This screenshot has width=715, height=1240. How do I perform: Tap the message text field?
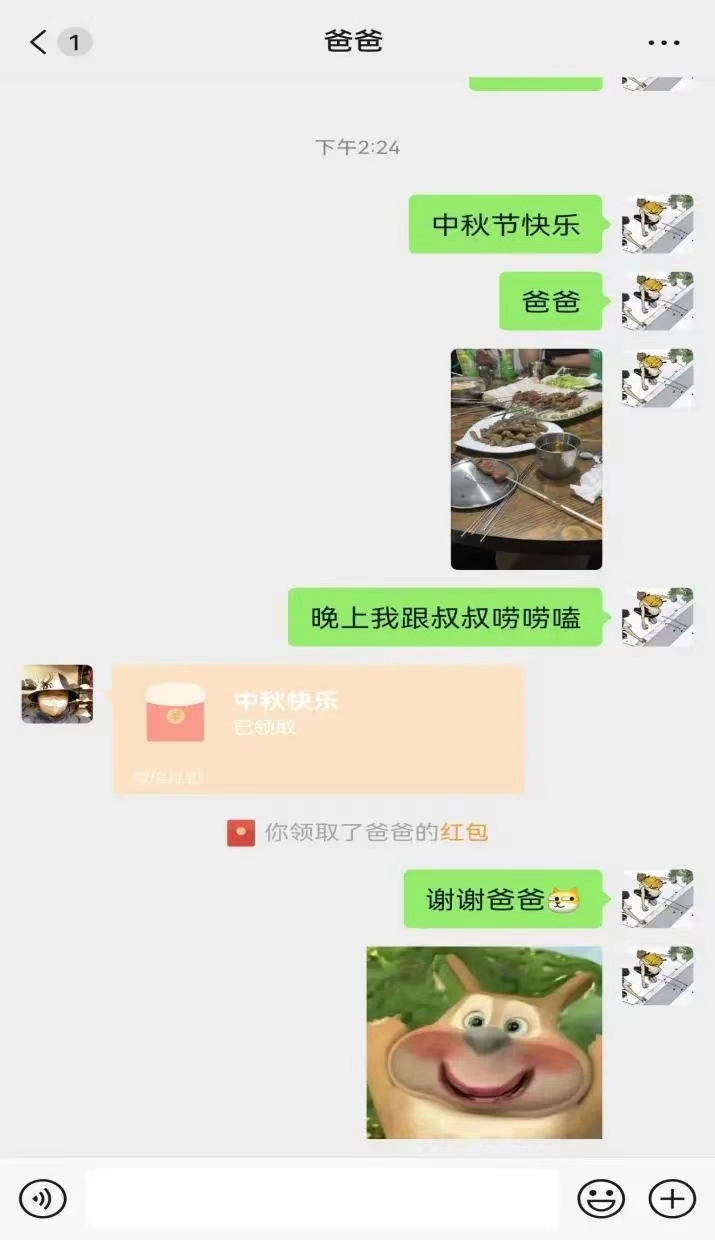(321, 1198)
